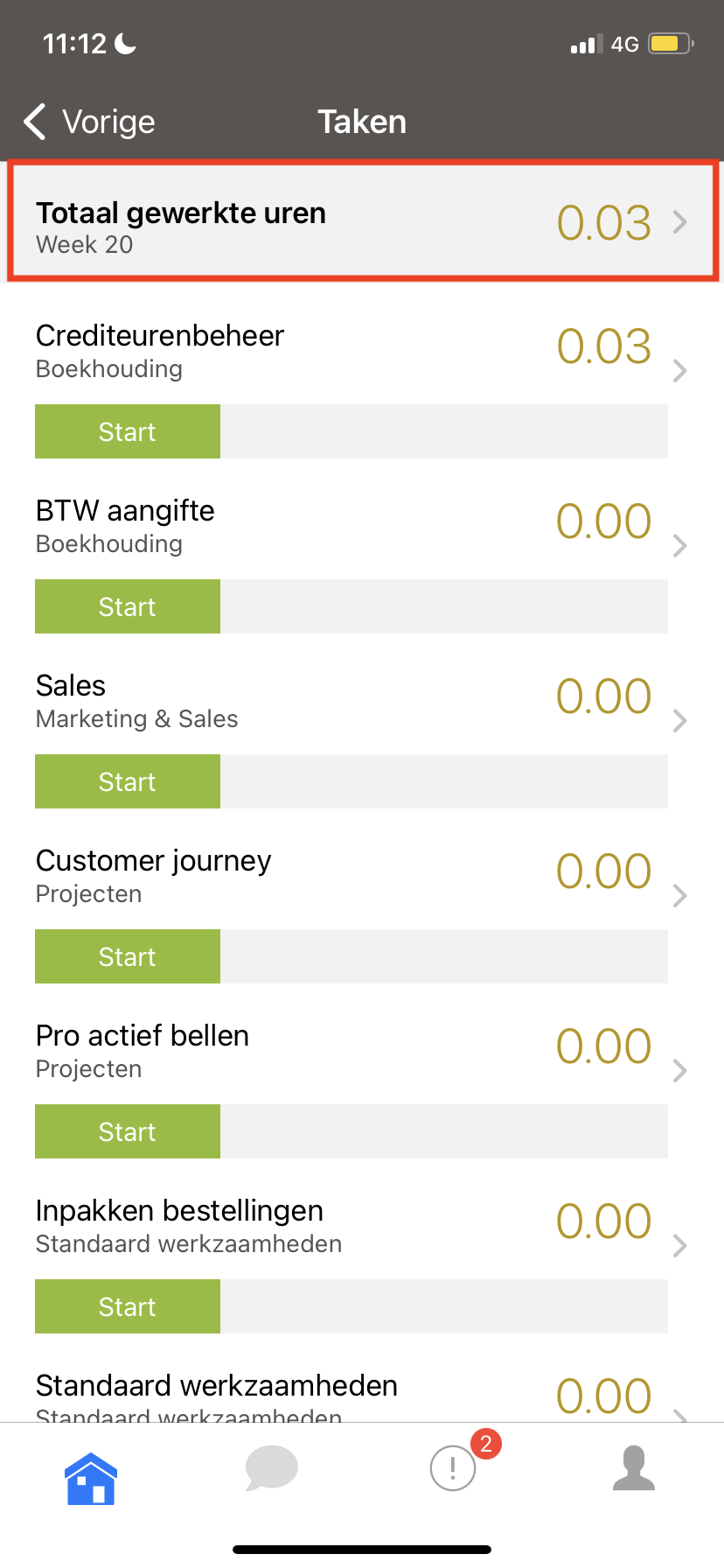This screenshot has width=724, height=1568.
Task: Switch to the home tab
Action: point(91,1479)
